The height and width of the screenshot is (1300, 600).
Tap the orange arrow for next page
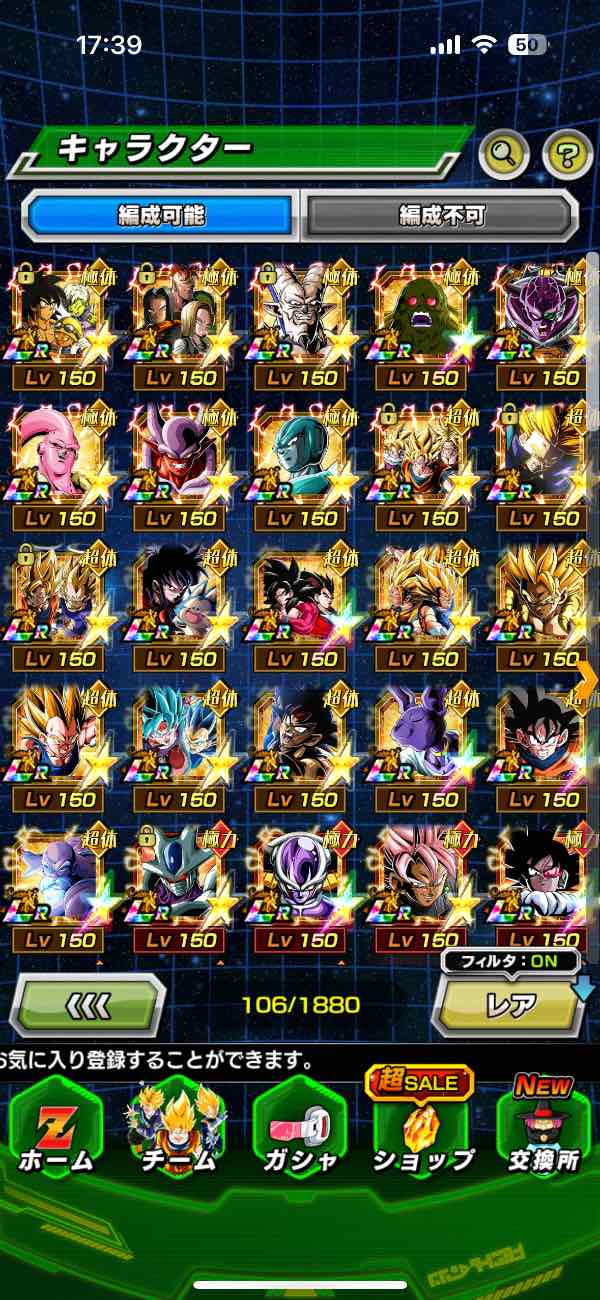click(x=587, y=680)
